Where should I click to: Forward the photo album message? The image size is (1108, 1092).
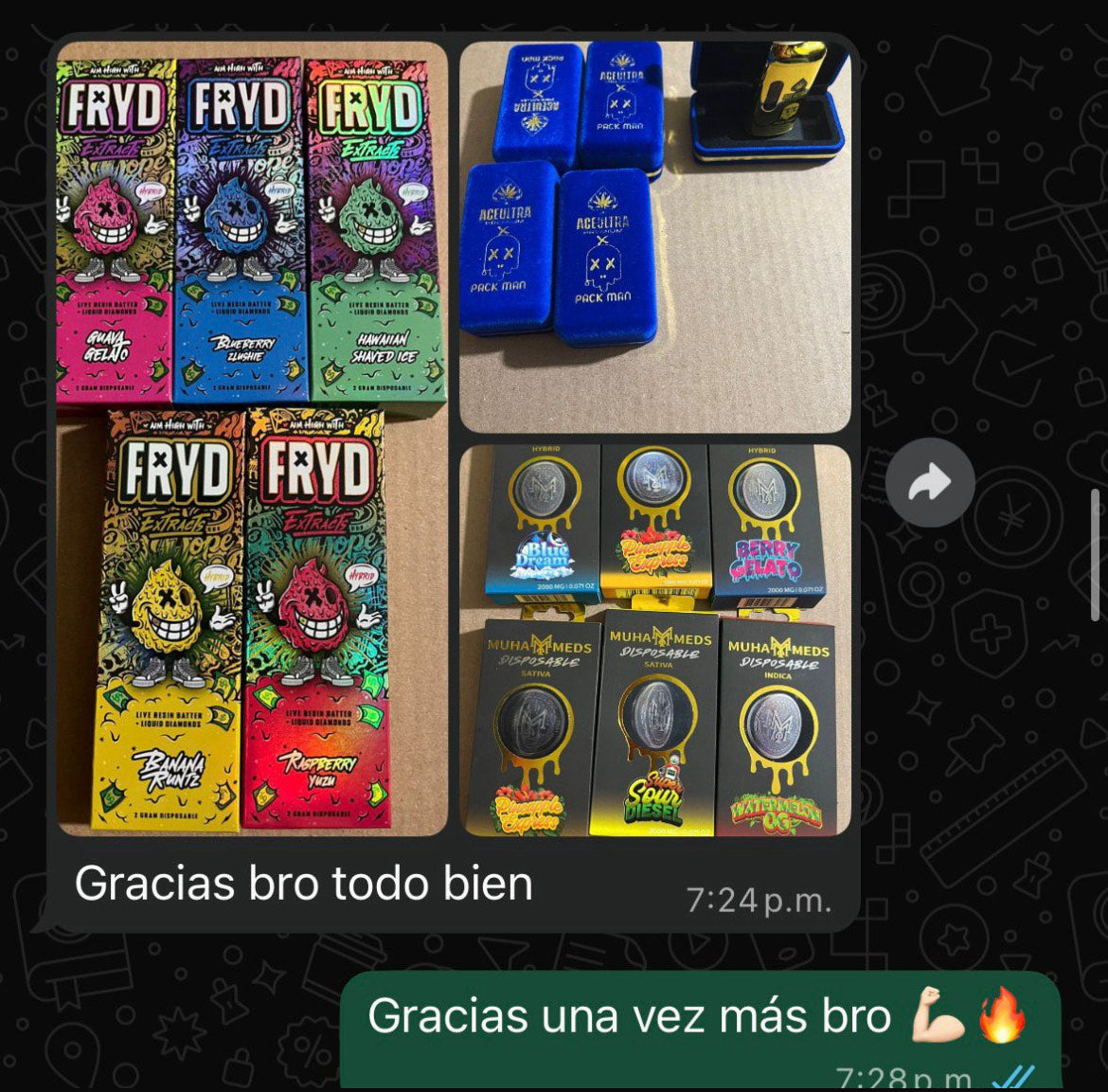(929, 484)
